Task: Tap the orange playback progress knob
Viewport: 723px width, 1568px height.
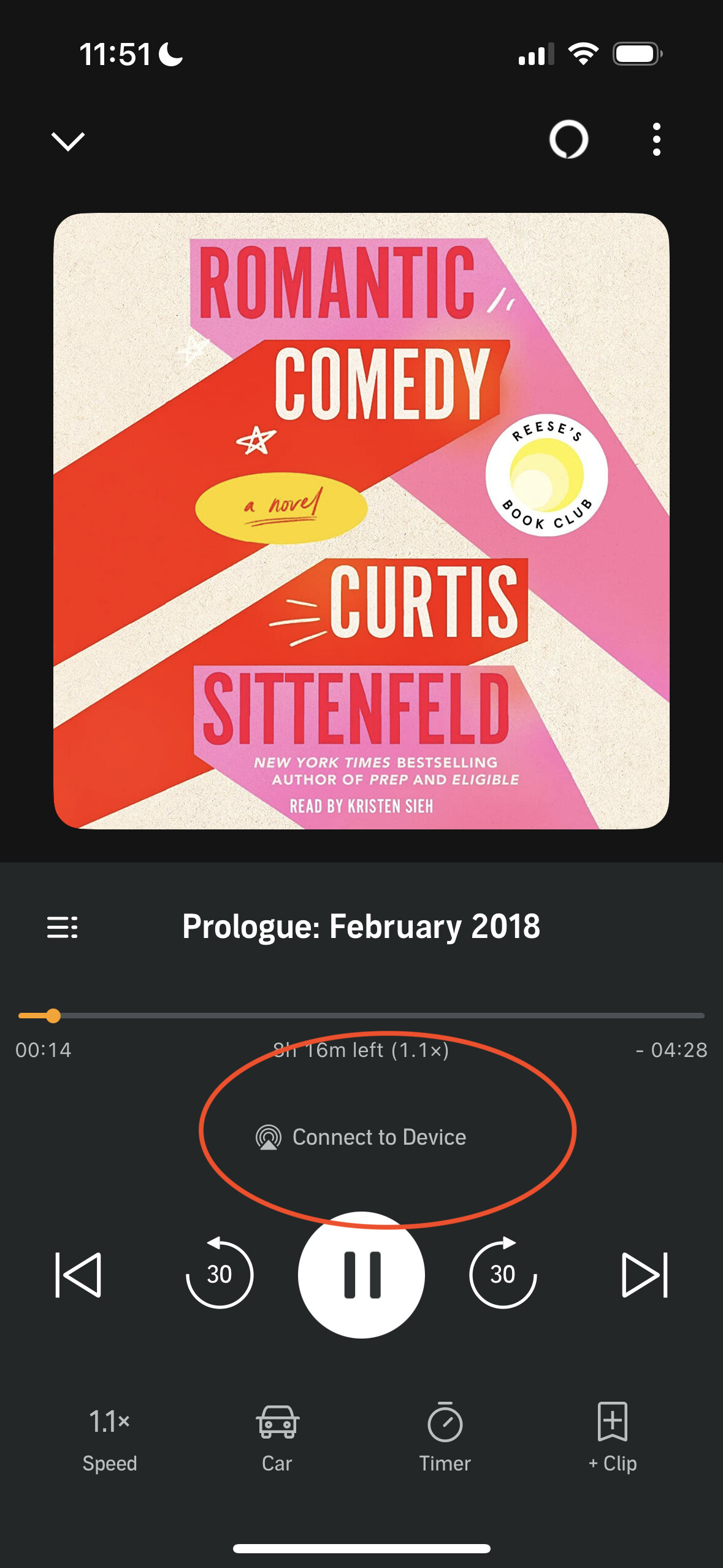Action: (53, 1016)
